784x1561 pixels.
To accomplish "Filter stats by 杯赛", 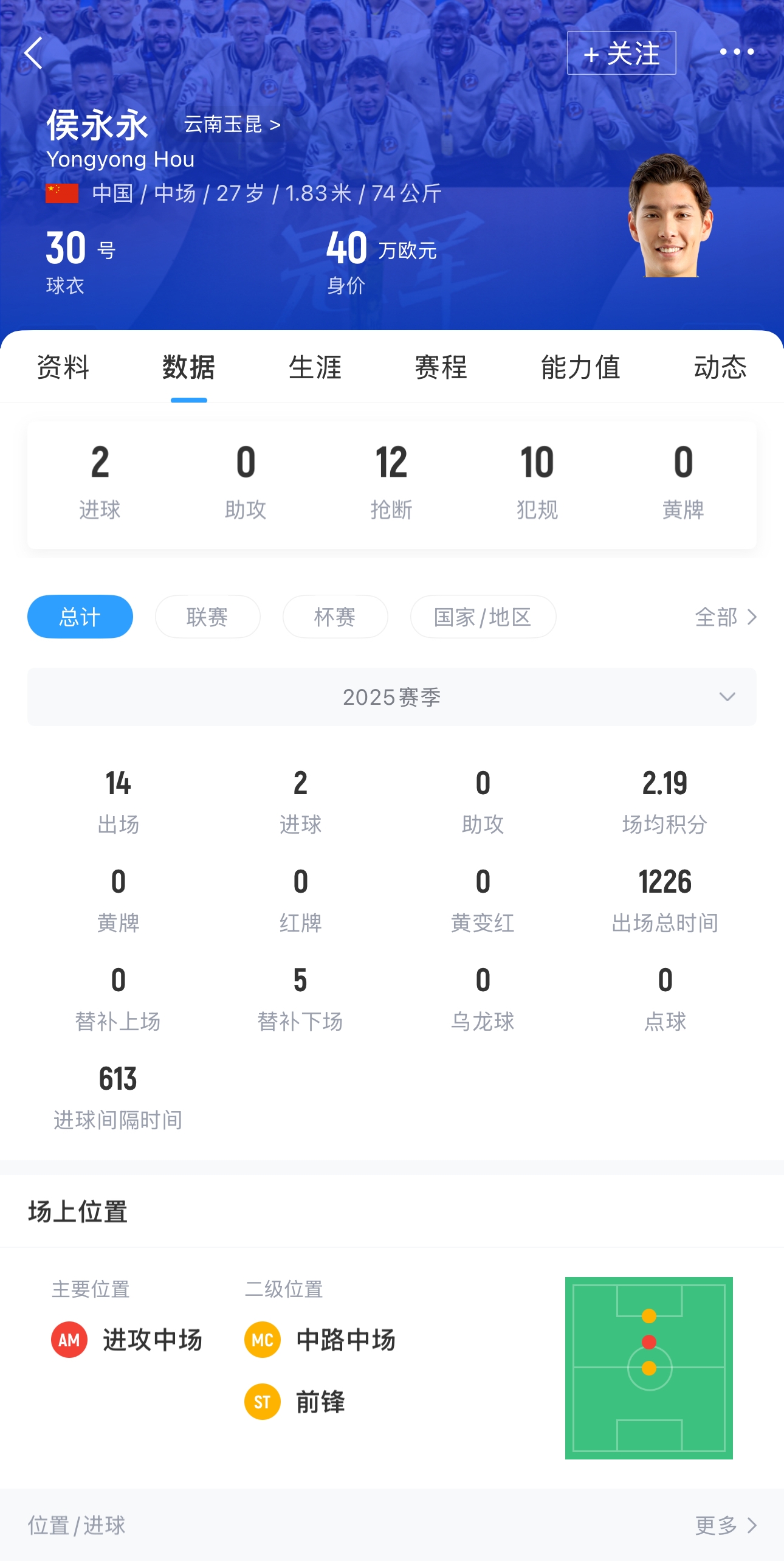I will point(335,617).
